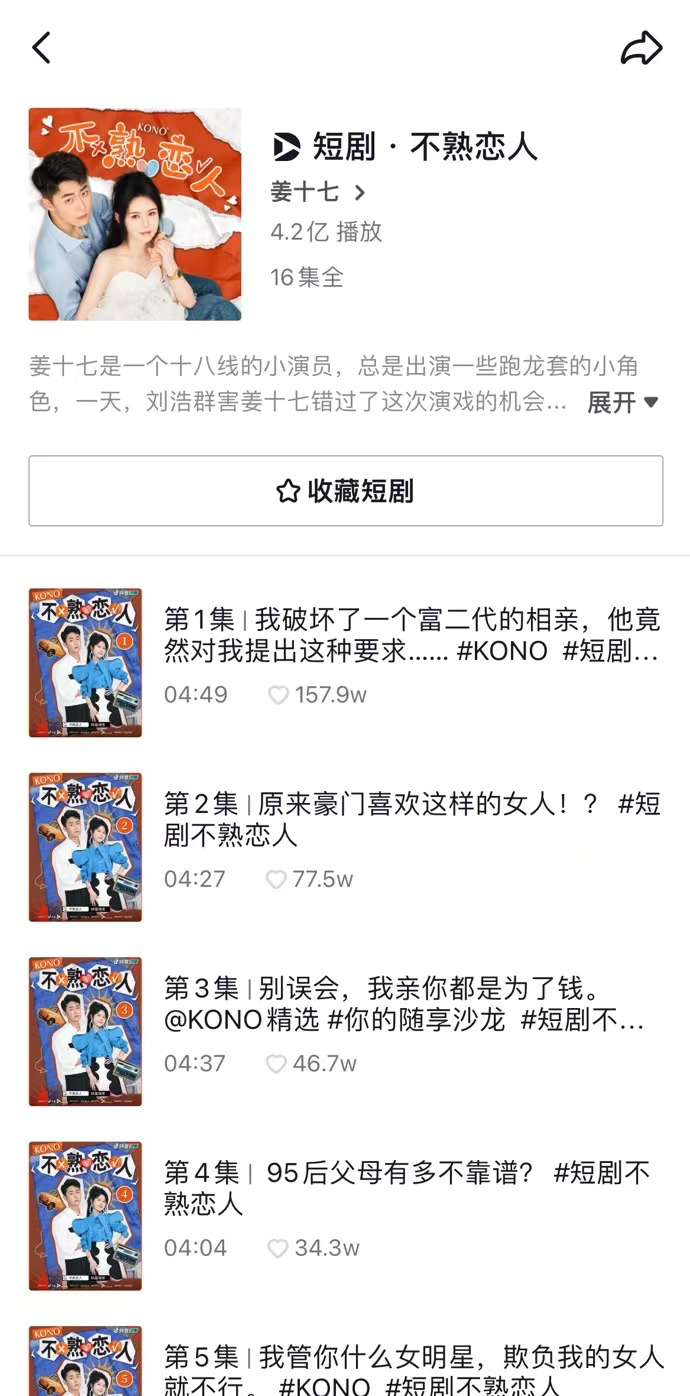The image size is (690, 1396).
Task: Select 第4集 95后父母有多不靠谱
Action: (x=411, y=1188)
